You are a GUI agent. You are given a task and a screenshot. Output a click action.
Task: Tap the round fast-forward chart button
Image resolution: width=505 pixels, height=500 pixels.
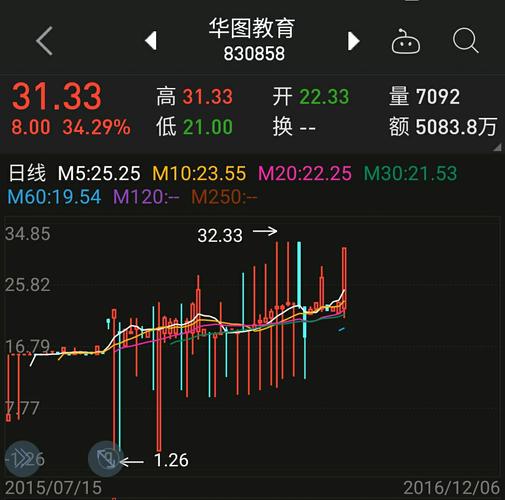[x=22, y=459]
